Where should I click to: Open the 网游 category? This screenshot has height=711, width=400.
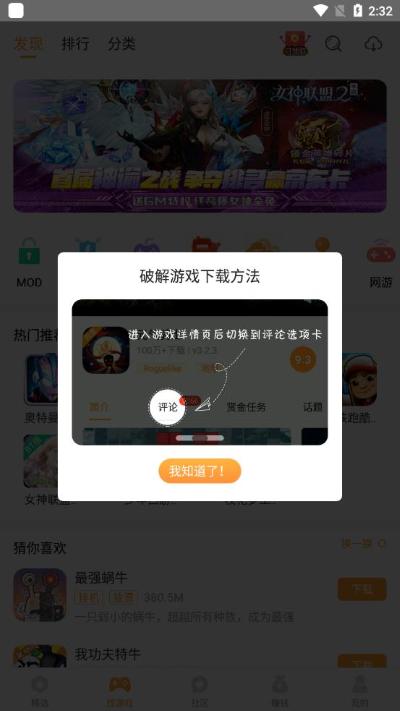(381, 264)
